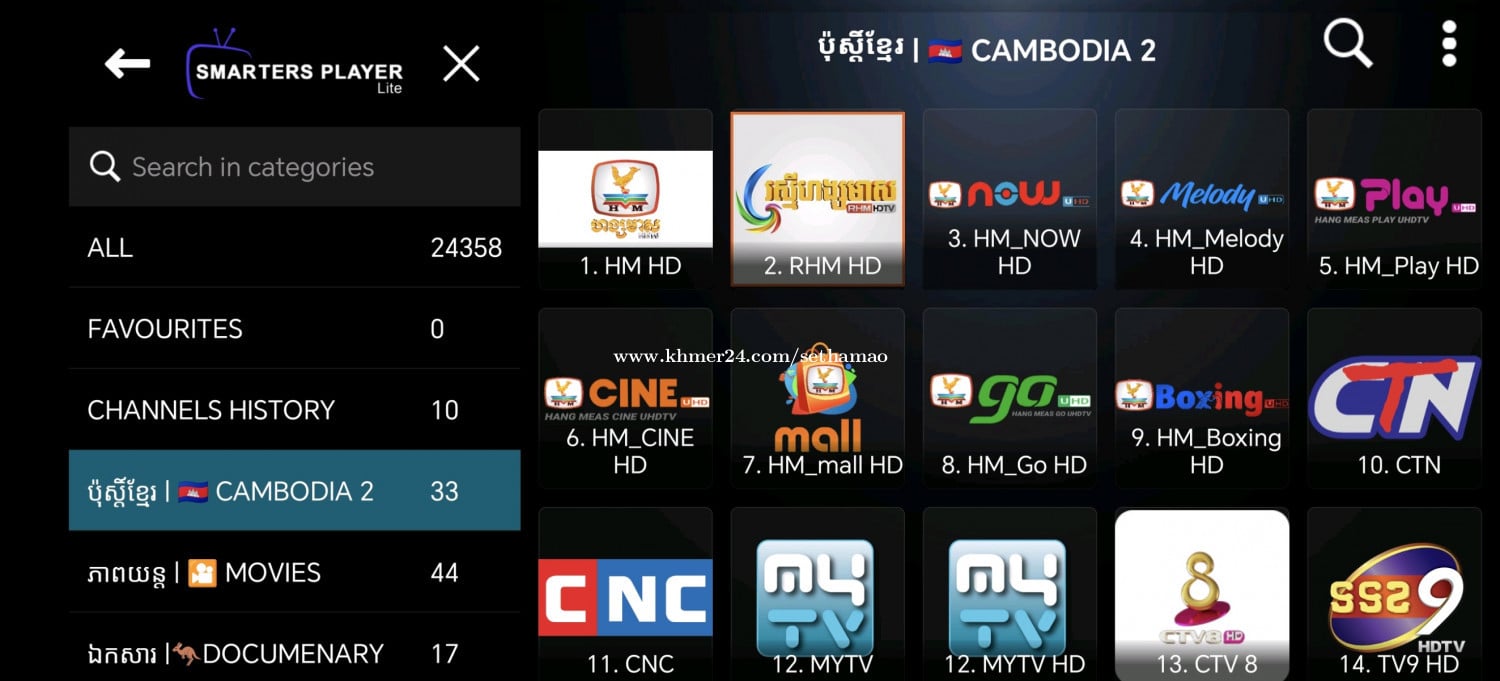
Task: Tap the Search in categories field
Action: [x=294, y=167]
